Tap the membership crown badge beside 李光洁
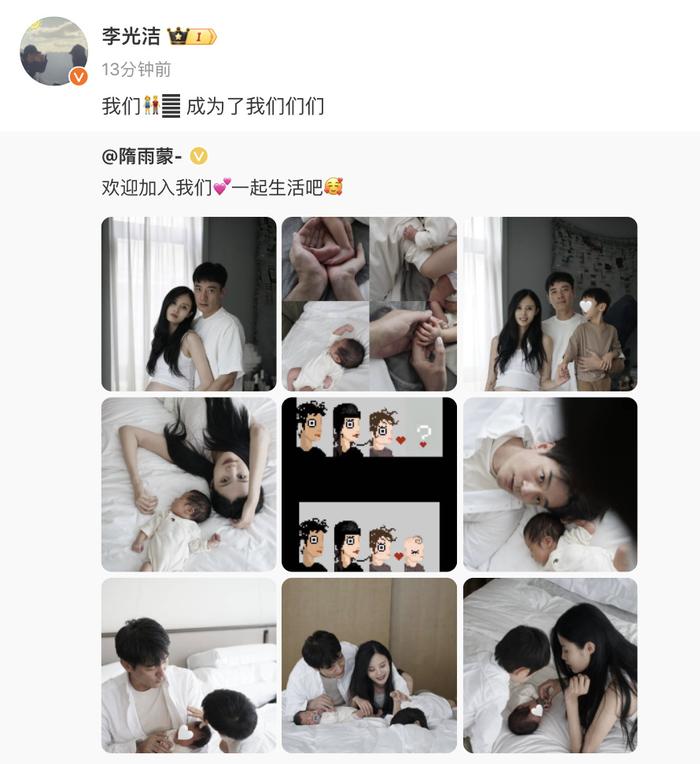This screenshot has width=700, height=764. point(191,37)
